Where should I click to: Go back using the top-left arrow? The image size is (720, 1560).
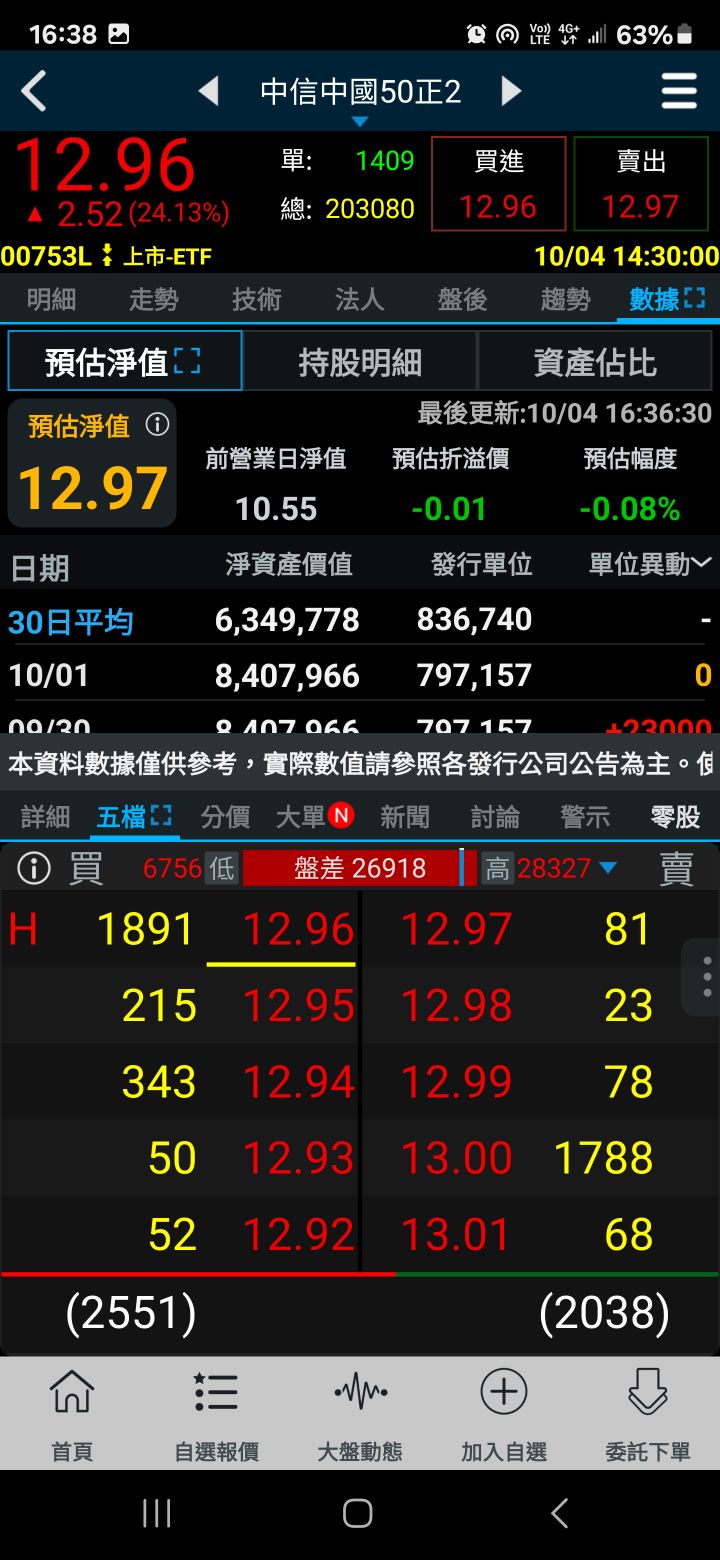point(35,92)
